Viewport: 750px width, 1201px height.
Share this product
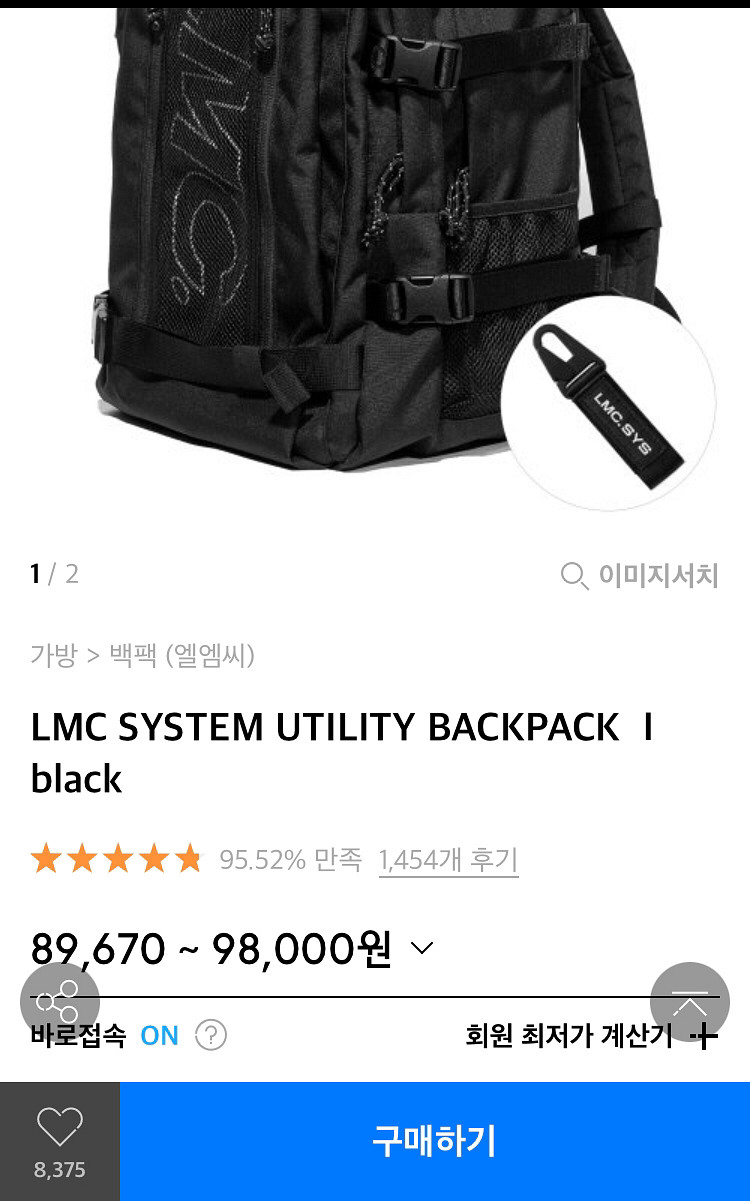click(59, 1001)
